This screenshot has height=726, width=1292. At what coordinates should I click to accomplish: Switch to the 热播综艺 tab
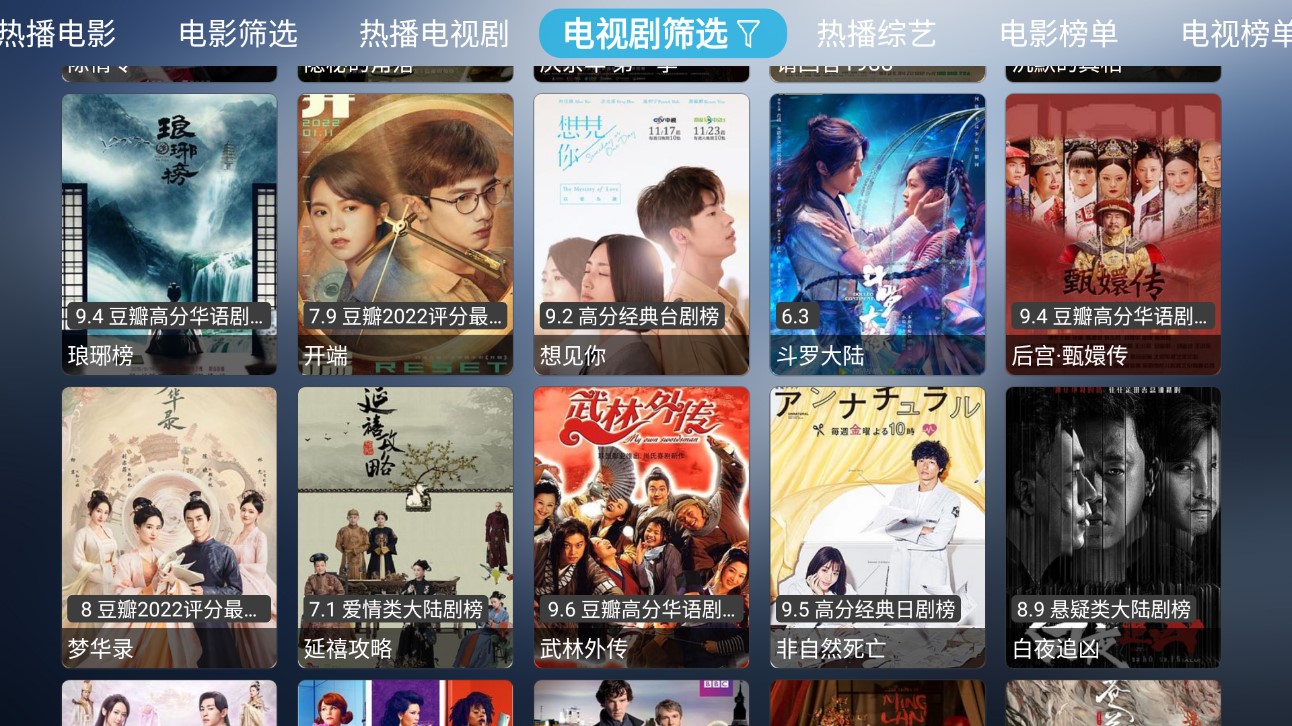click(876, 34)
